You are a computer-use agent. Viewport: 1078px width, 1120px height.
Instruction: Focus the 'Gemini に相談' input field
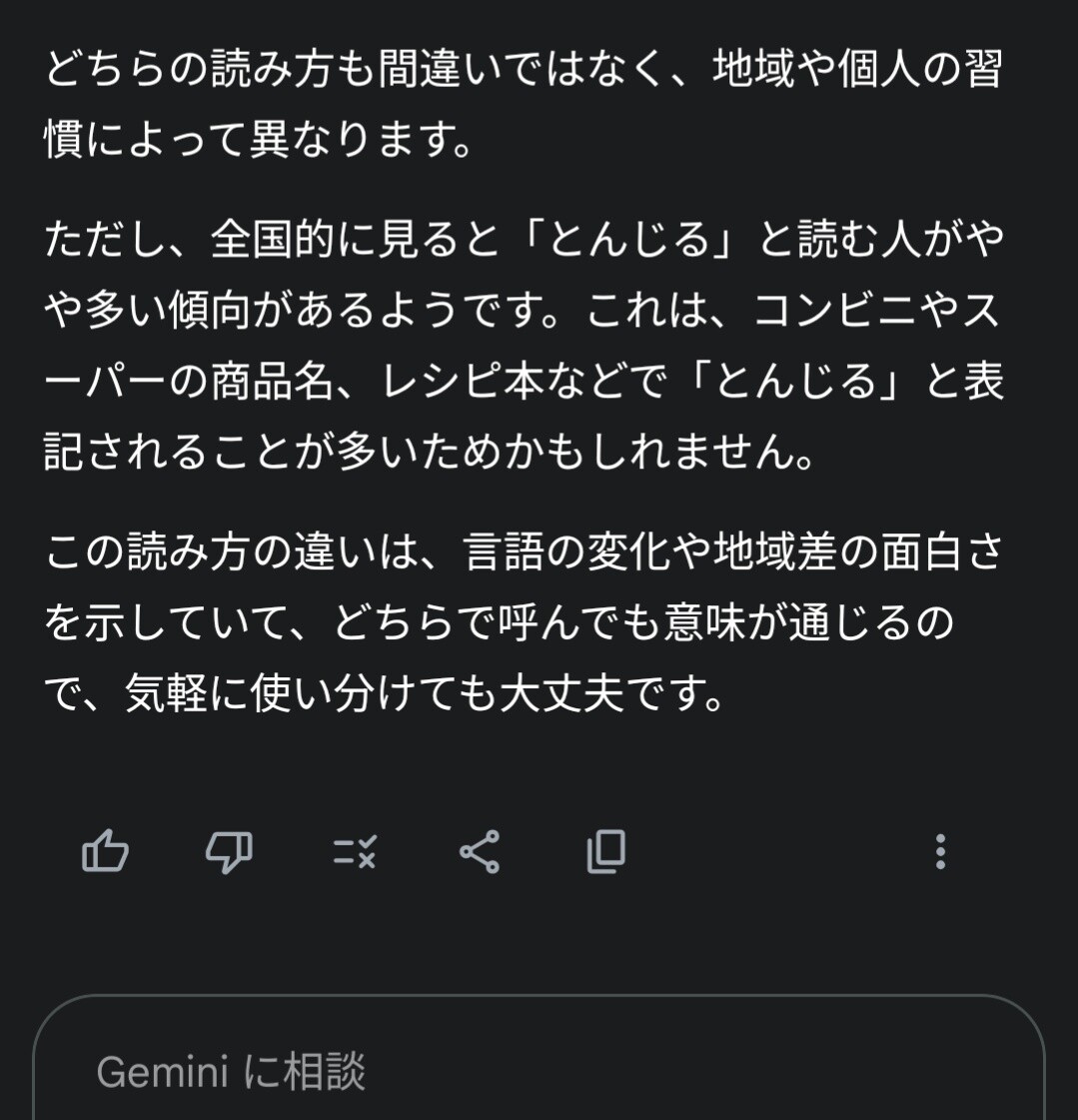pos(539,1071)
